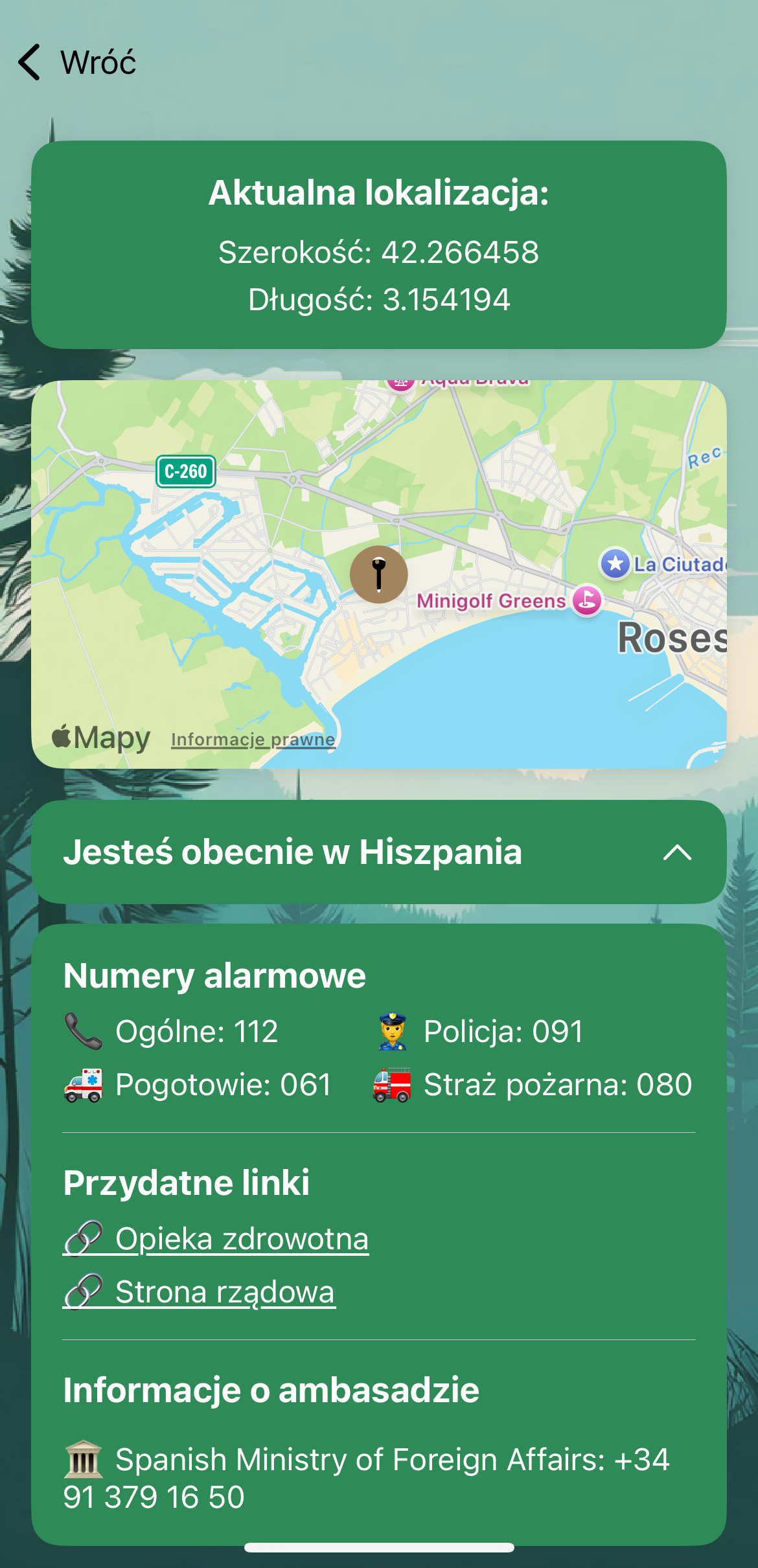Tap the building icon for Spanish Ministry info

[85, 1459]
